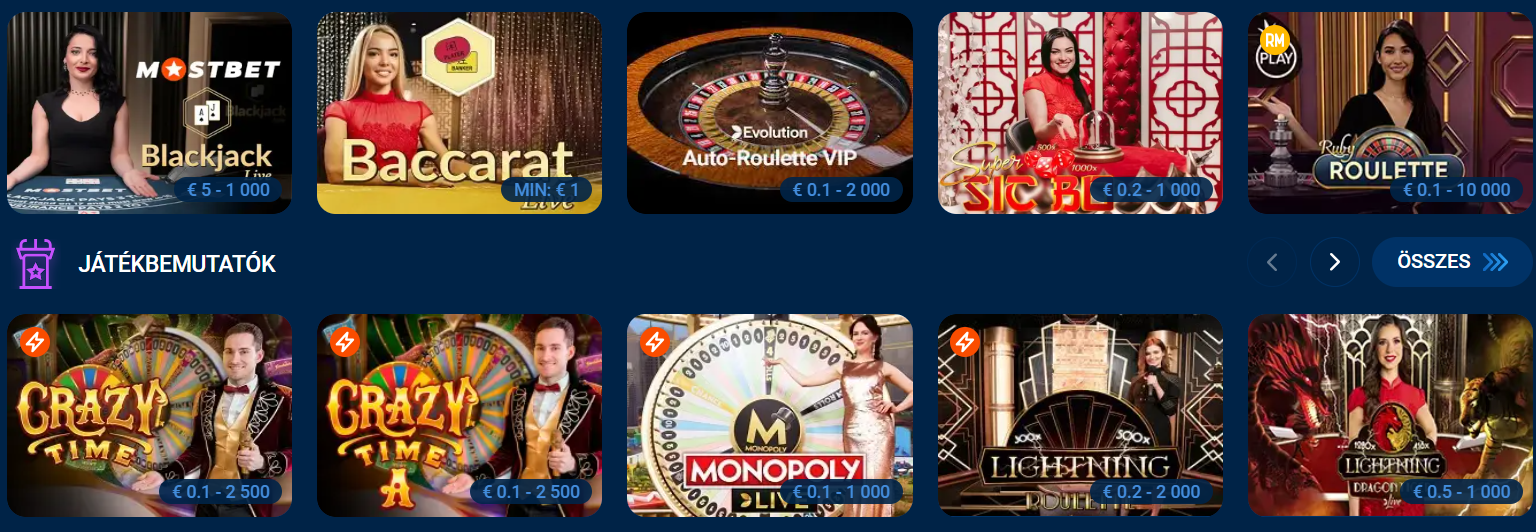
Task: Open Auto-Roulette VIP by Evolution
Action: [769, 112]
